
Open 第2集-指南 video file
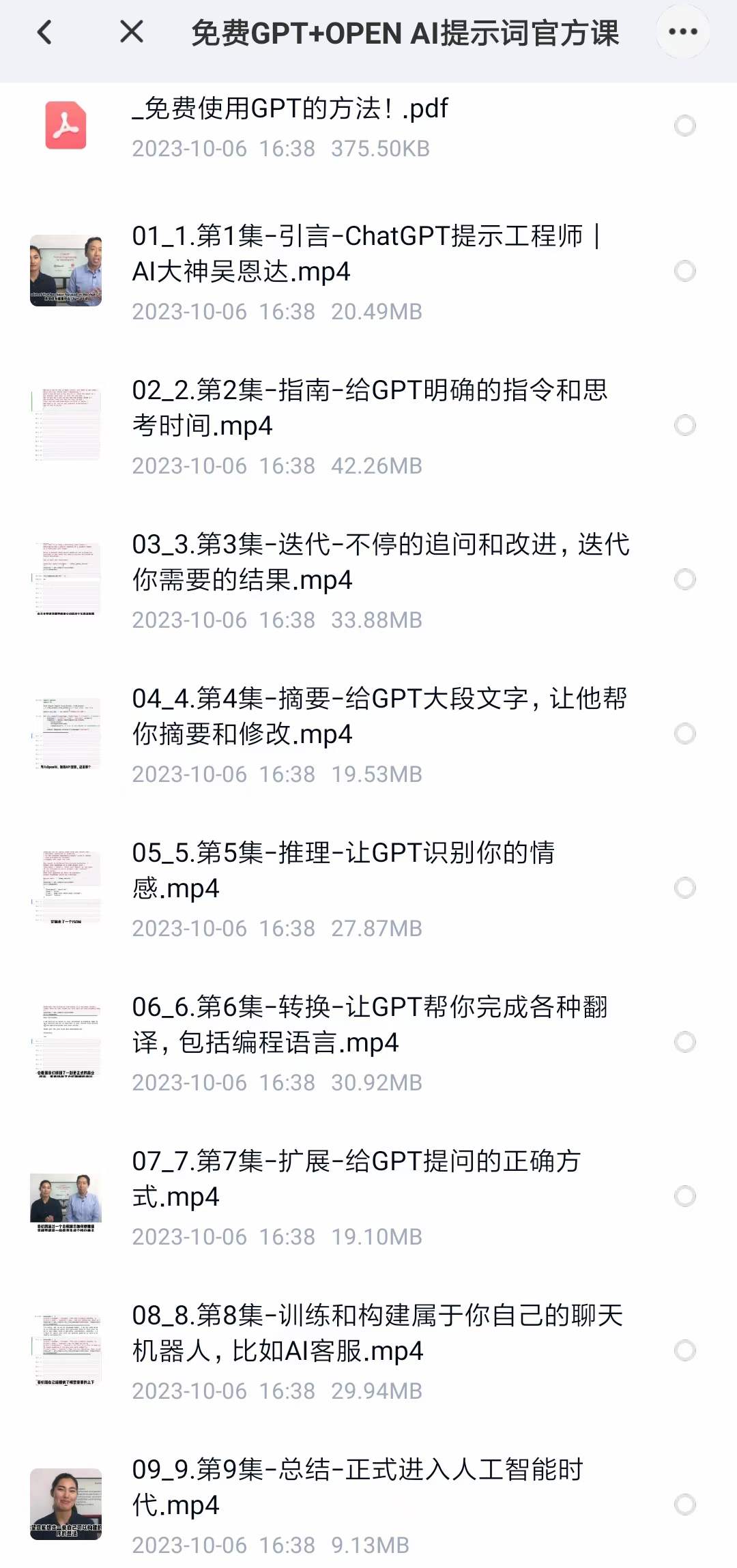(x=369, y=426)
